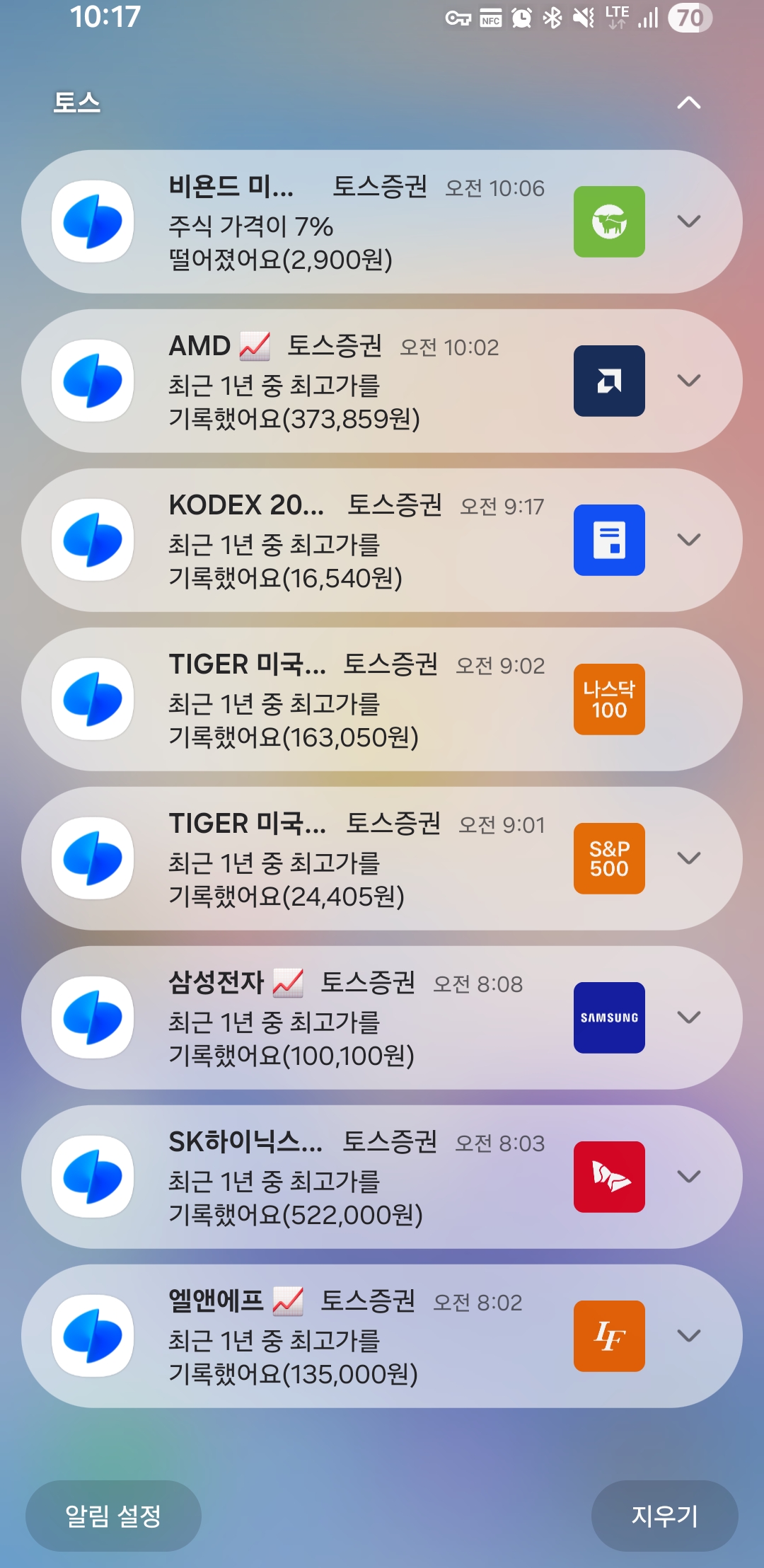Open the 엘앤에프 135,000원 notification
This screenshot has width=764, height=1568.
coord(382,1336)
